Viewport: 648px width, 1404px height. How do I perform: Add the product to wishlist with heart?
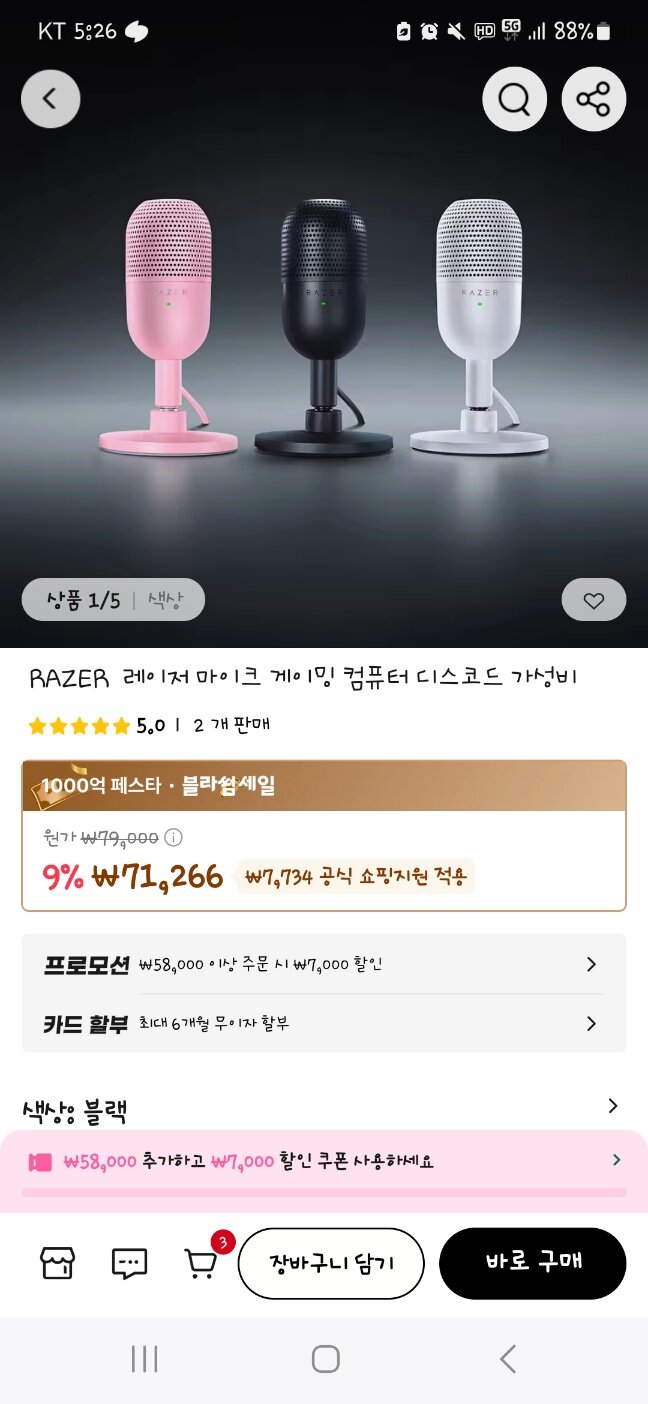(594, 601)
